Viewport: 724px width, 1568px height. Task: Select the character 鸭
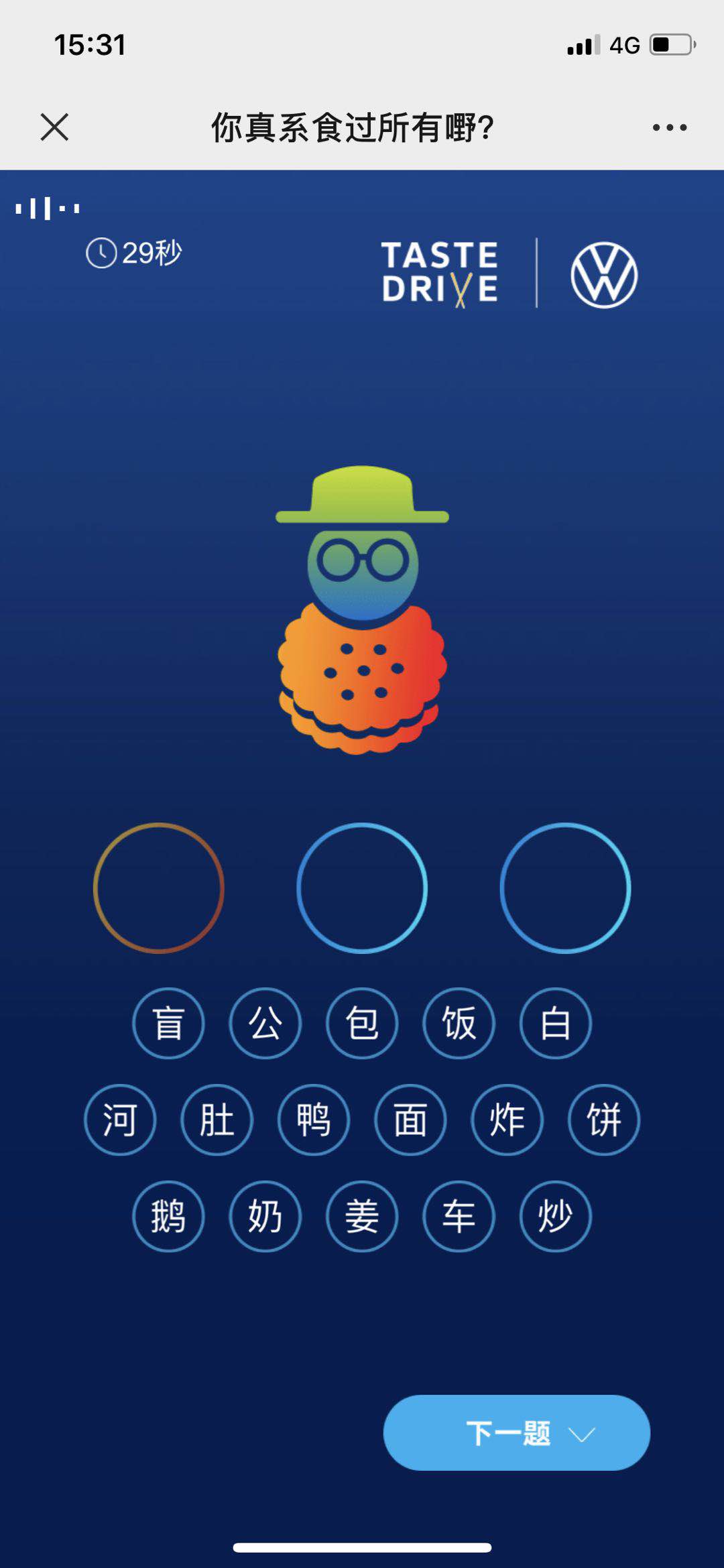(314, 1120)
